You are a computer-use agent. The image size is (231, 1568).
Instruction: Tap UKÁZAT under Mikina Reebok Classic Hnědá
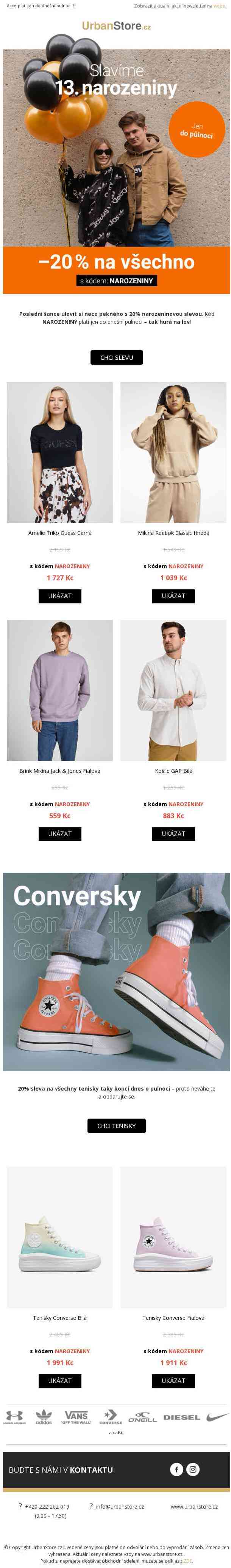[x=173, y=596]
